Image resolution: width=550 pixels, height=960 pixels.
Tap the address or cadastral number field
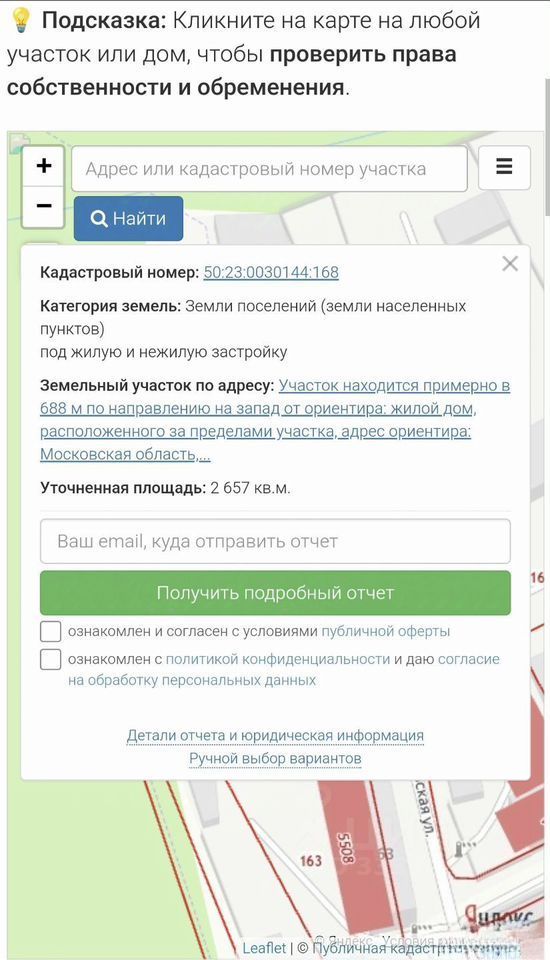[269, 169]
